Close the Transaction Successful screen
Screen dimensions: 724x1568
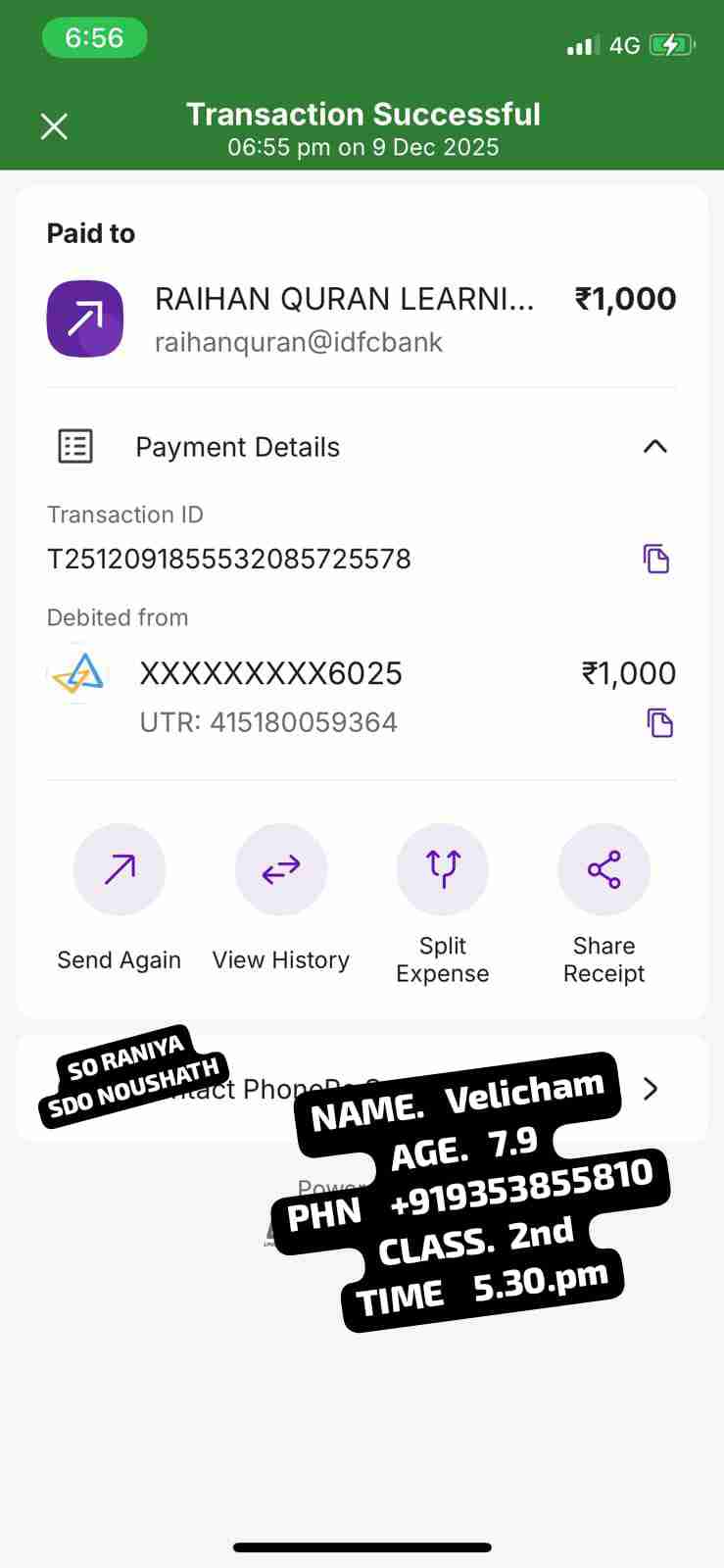tap(54, 126)
